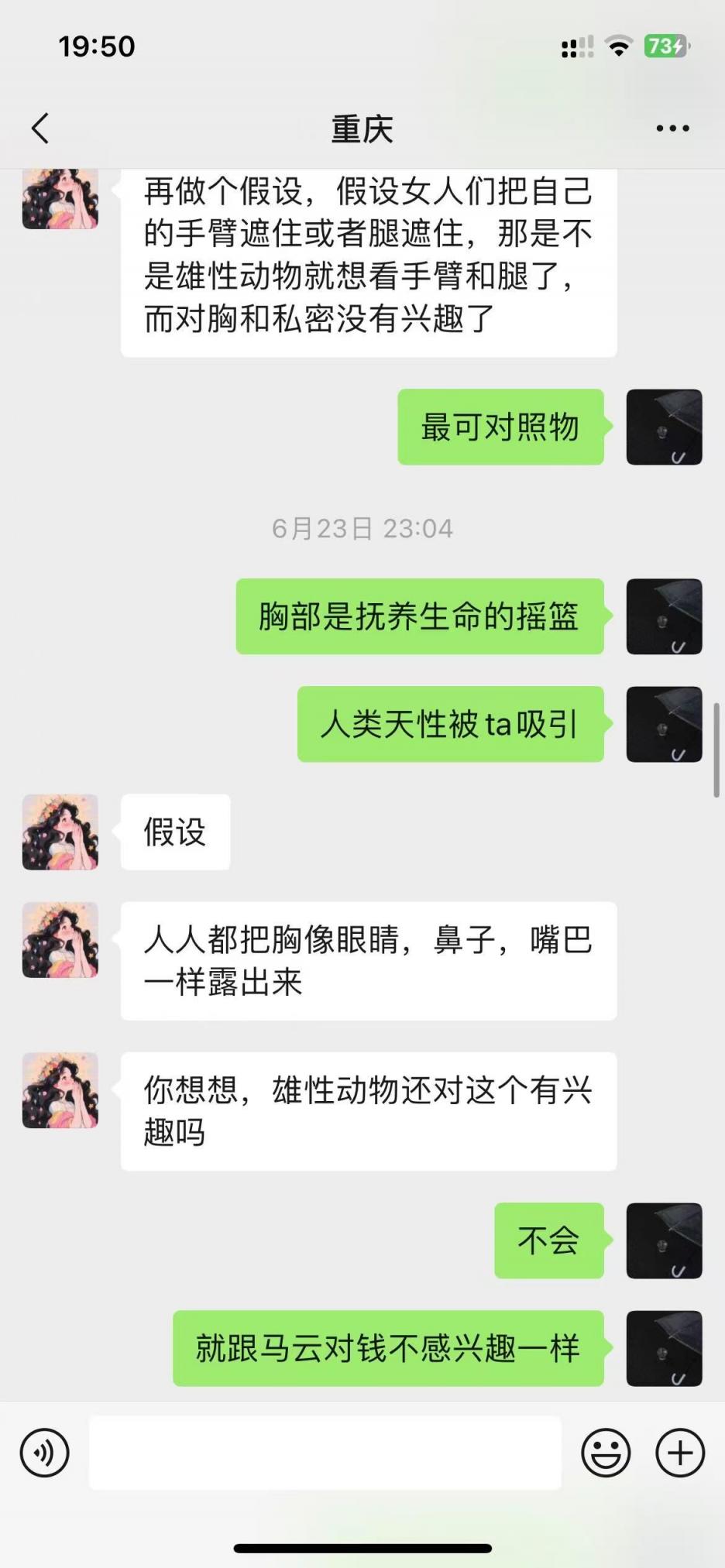The image size is (725, 1568).
Task: Open the three-dot chat info menu
Action: (x=672, y=129)
